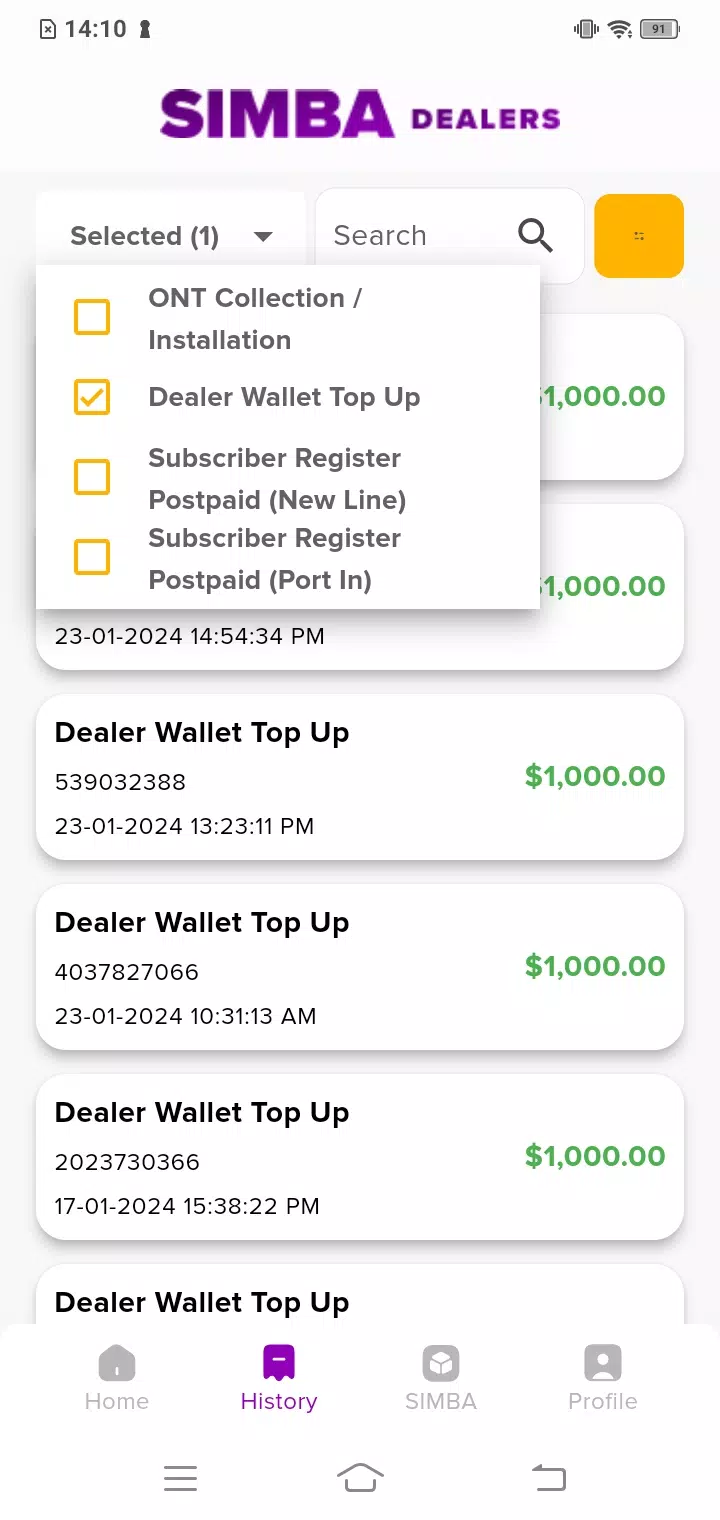Collapse the Selected (1) filter dropdown
Screen dimensions: 720x1520
click(x=171, y=236)
